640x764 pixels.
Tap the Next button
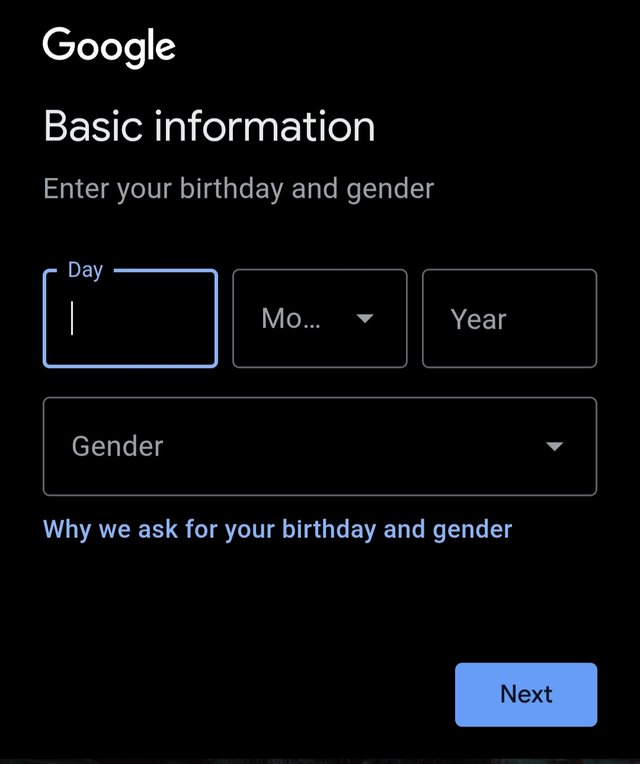pos(526,694)
